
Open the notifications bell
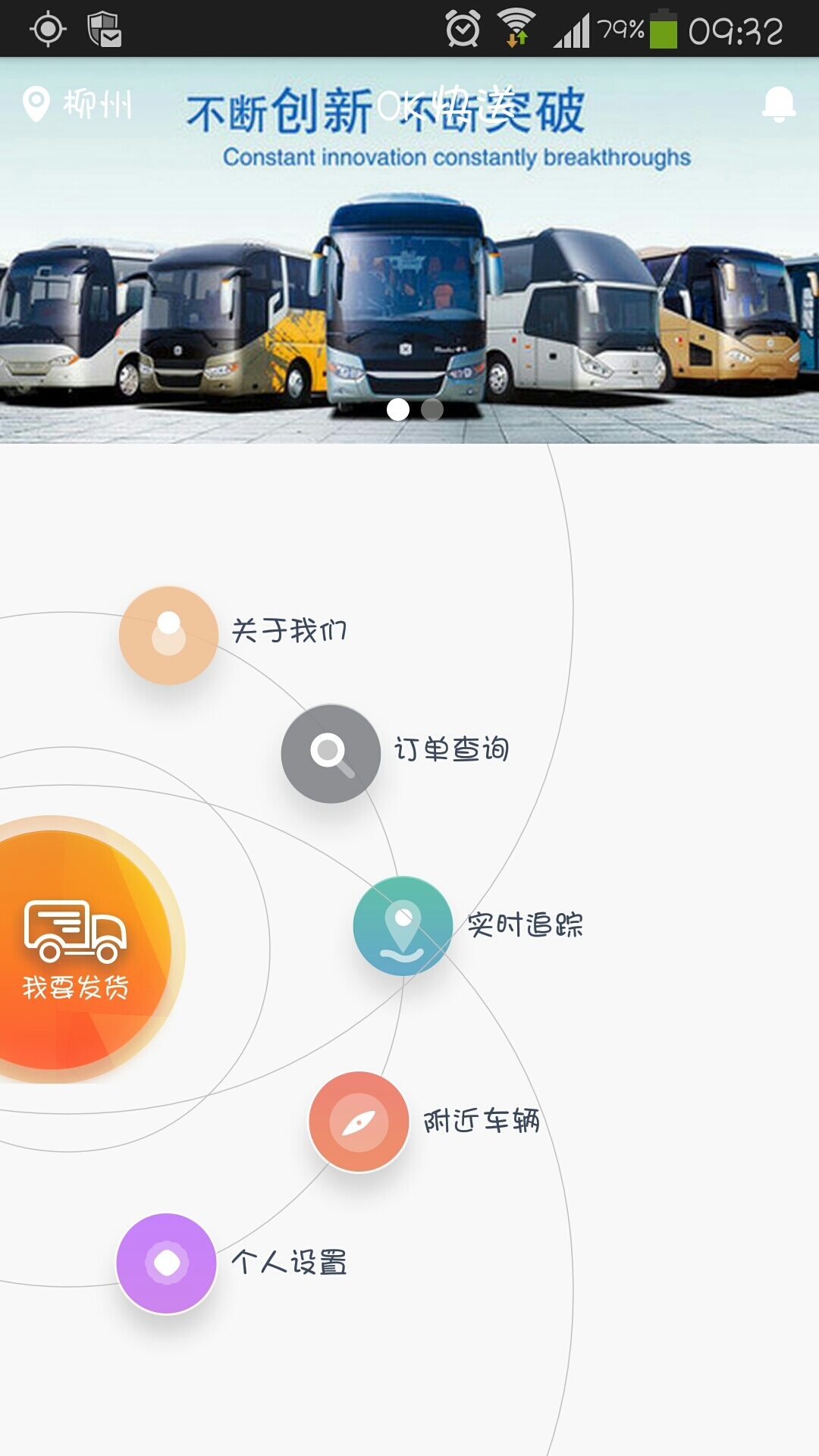coord(778,104)
